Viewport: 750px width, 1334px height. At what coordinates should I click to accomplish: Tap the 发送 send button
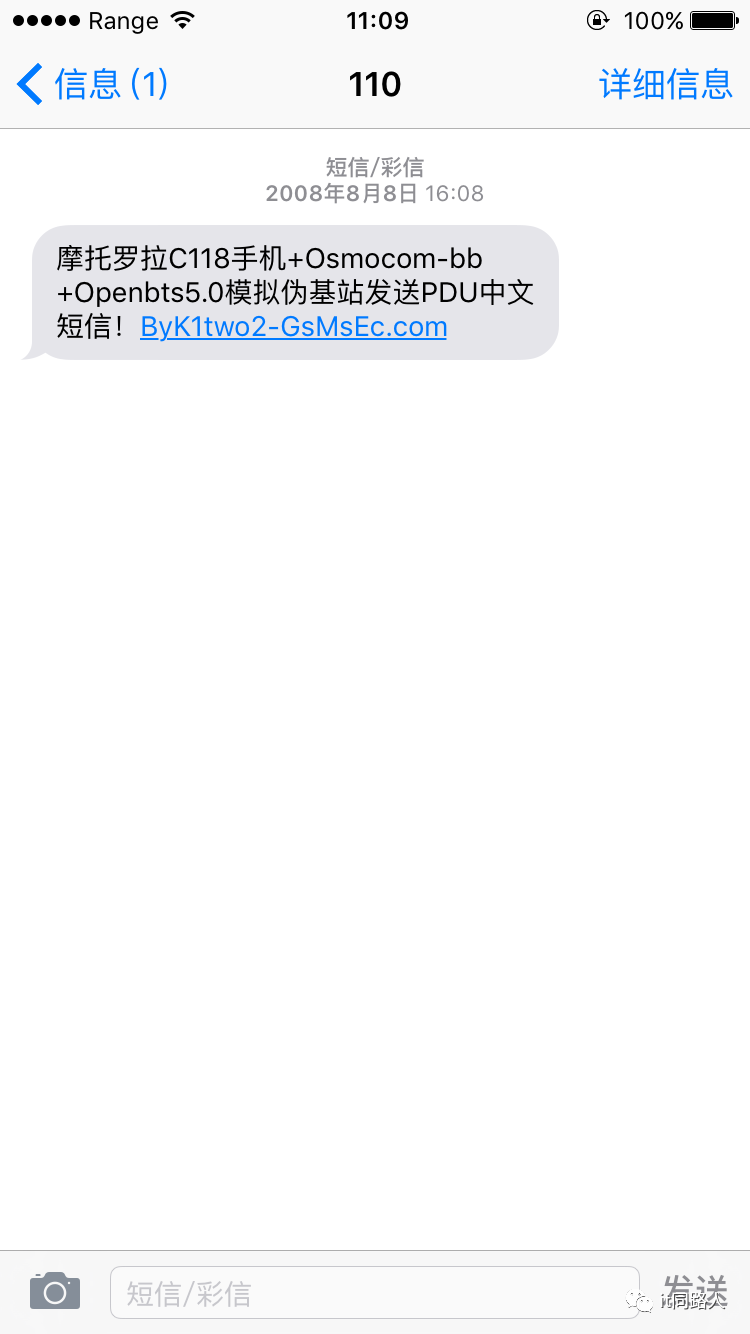tap(695, 1291)
